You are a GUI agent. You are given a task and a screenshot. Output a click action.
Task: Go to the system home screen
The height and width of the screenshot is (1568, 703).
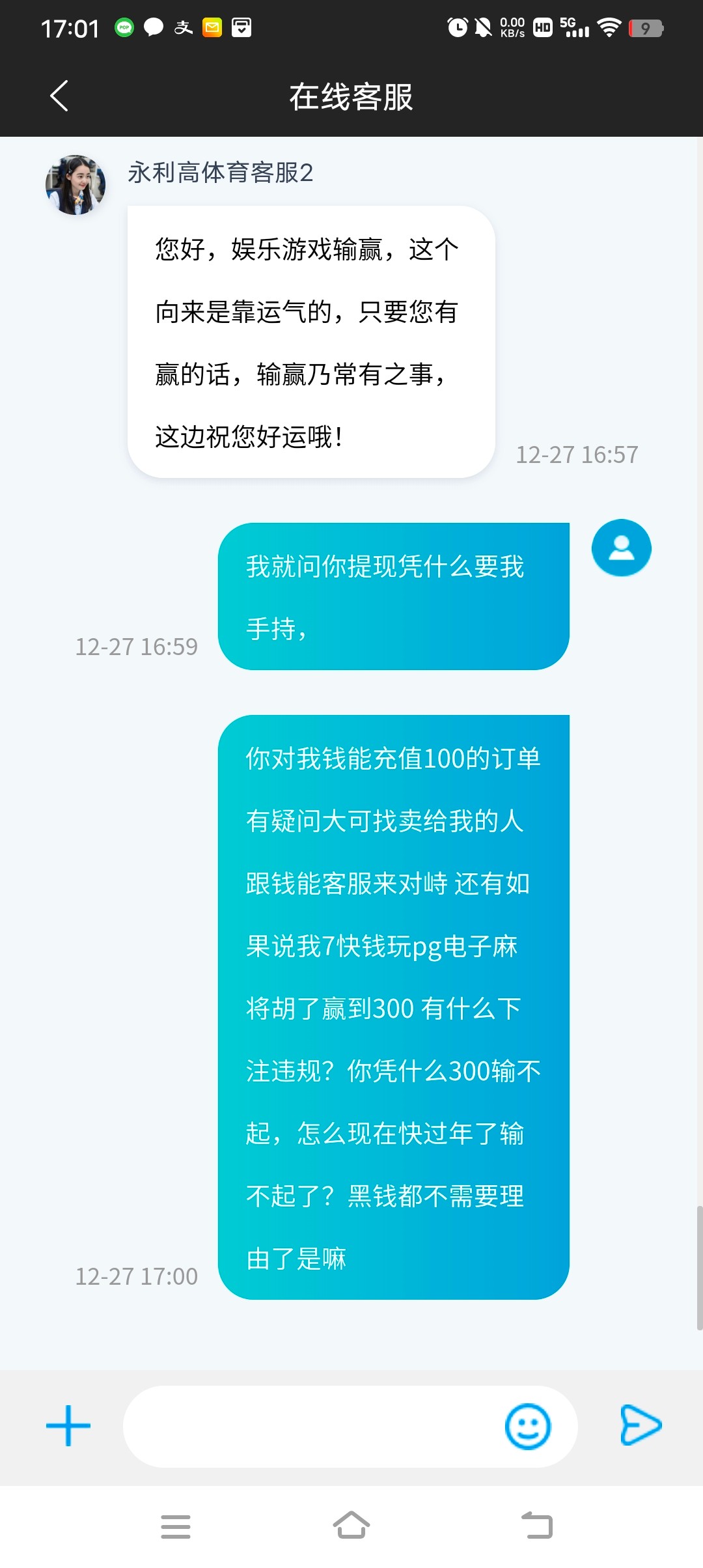[351, 1525]
